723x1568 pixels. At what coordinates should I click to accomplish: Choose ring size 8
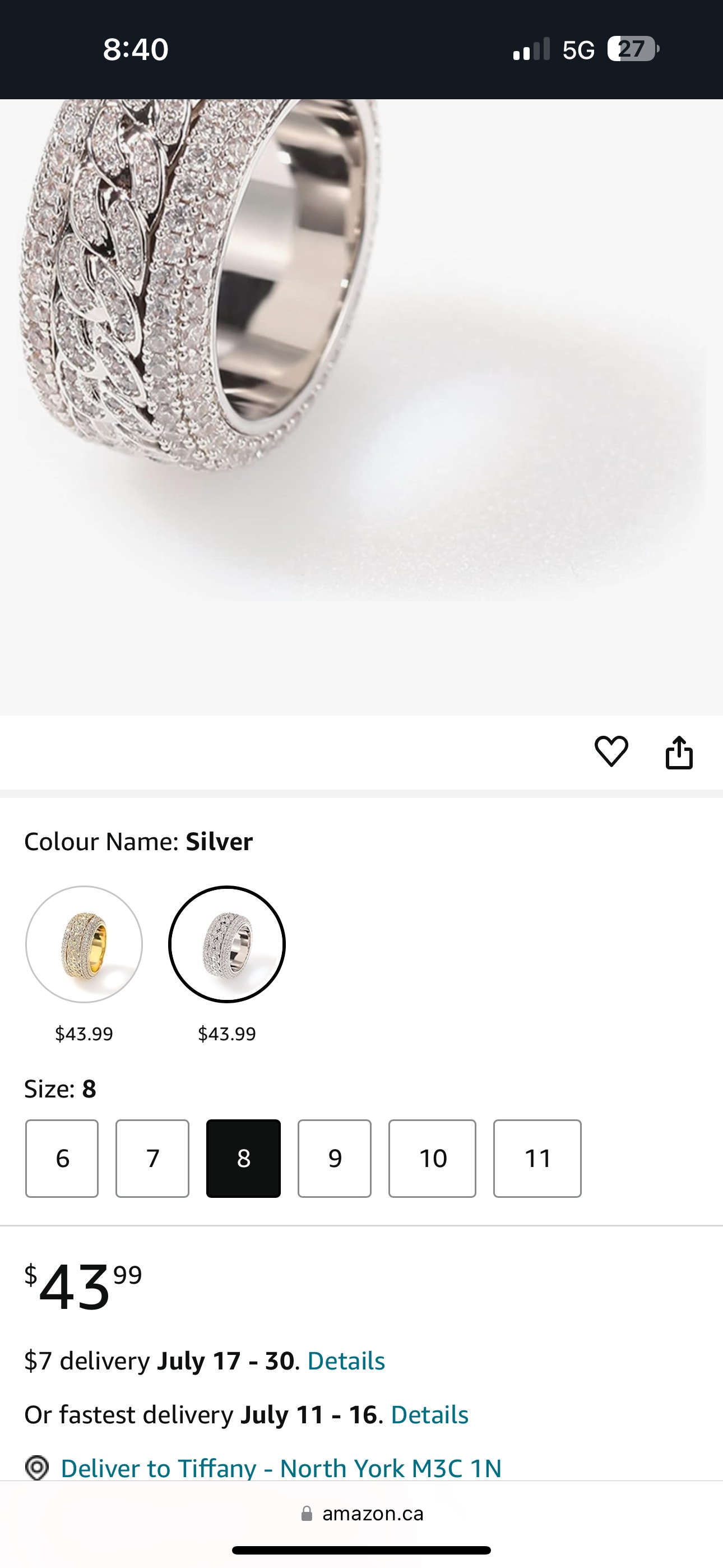click(x=243, y=1159)
